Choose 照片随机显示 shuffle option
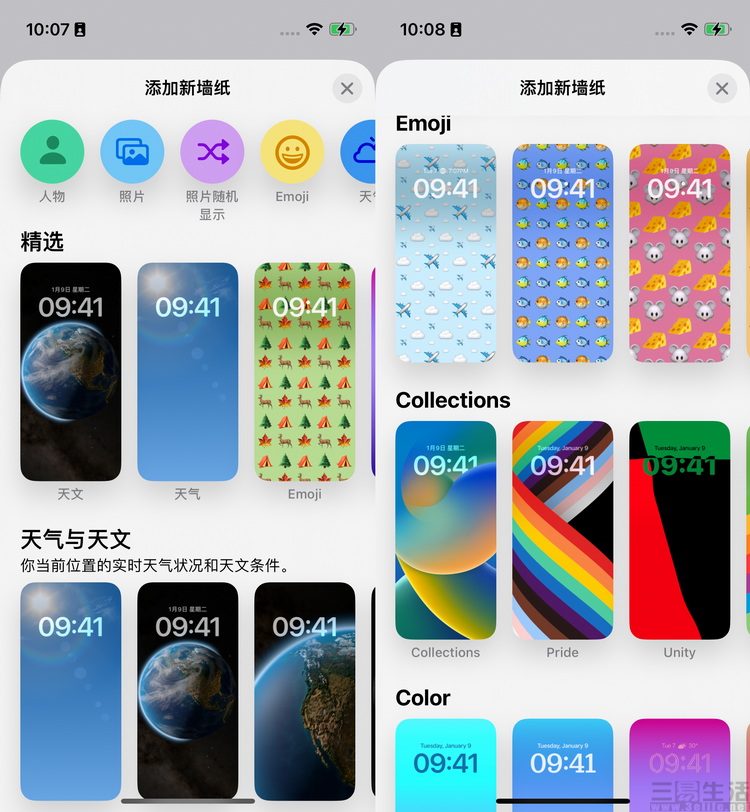 (212, 151)
